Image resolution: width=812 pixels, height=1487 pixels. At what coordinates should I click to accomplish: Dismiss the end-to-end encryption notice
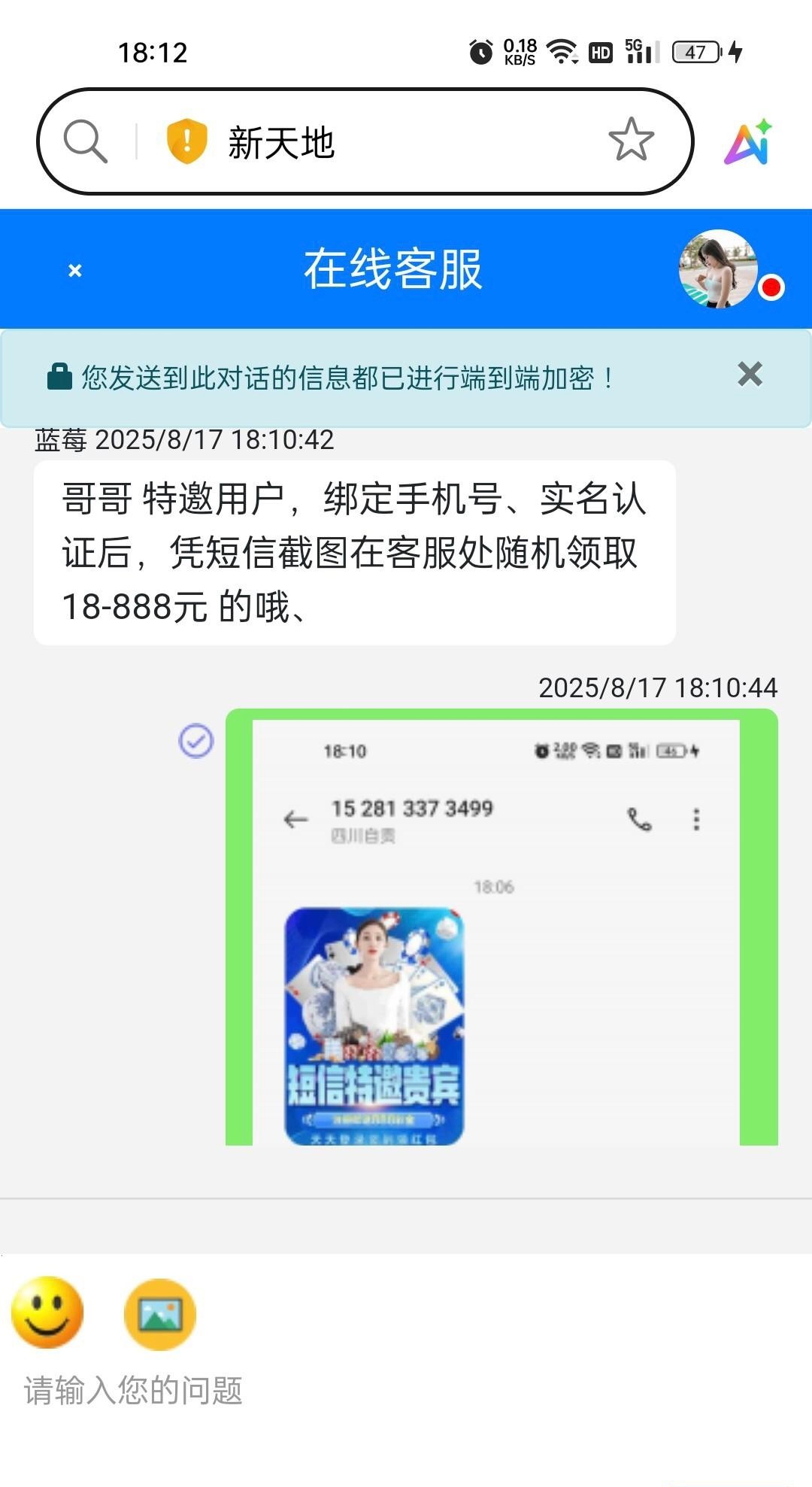point(750,374)
